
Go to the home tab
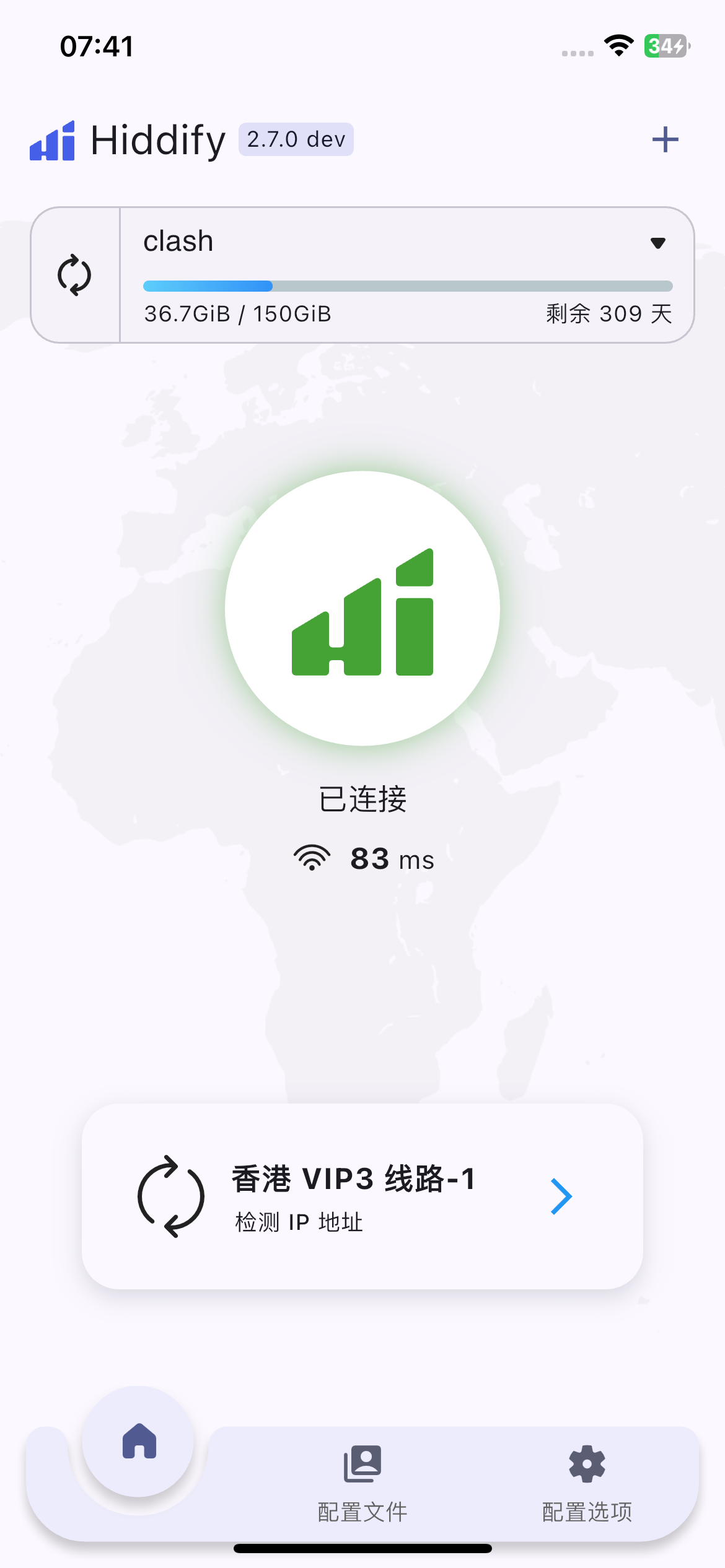(139, 1441)
